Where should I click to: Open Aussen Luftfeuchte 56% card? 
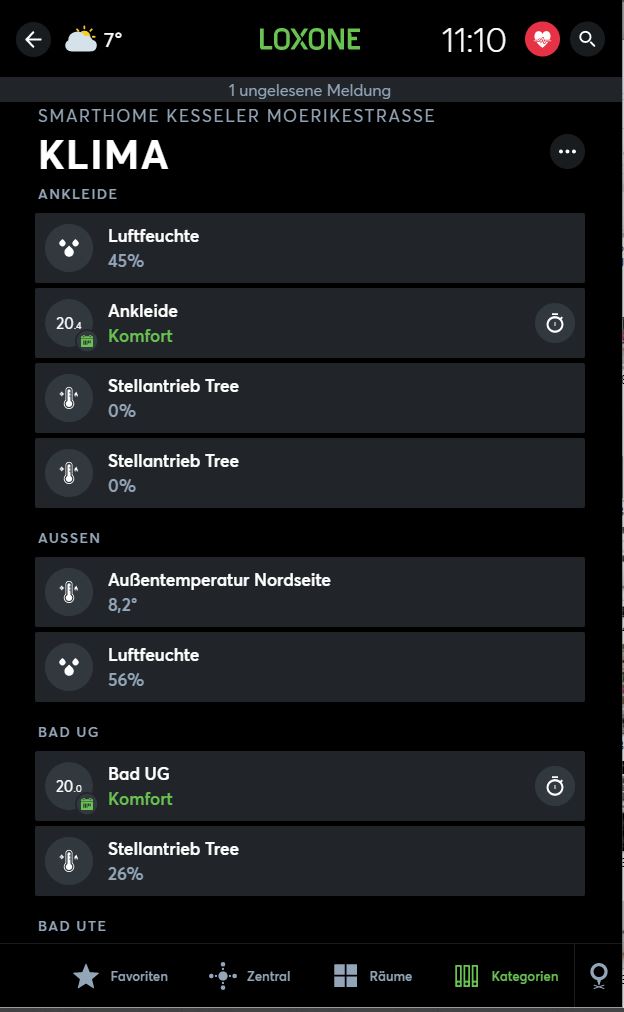coord(310,667)
